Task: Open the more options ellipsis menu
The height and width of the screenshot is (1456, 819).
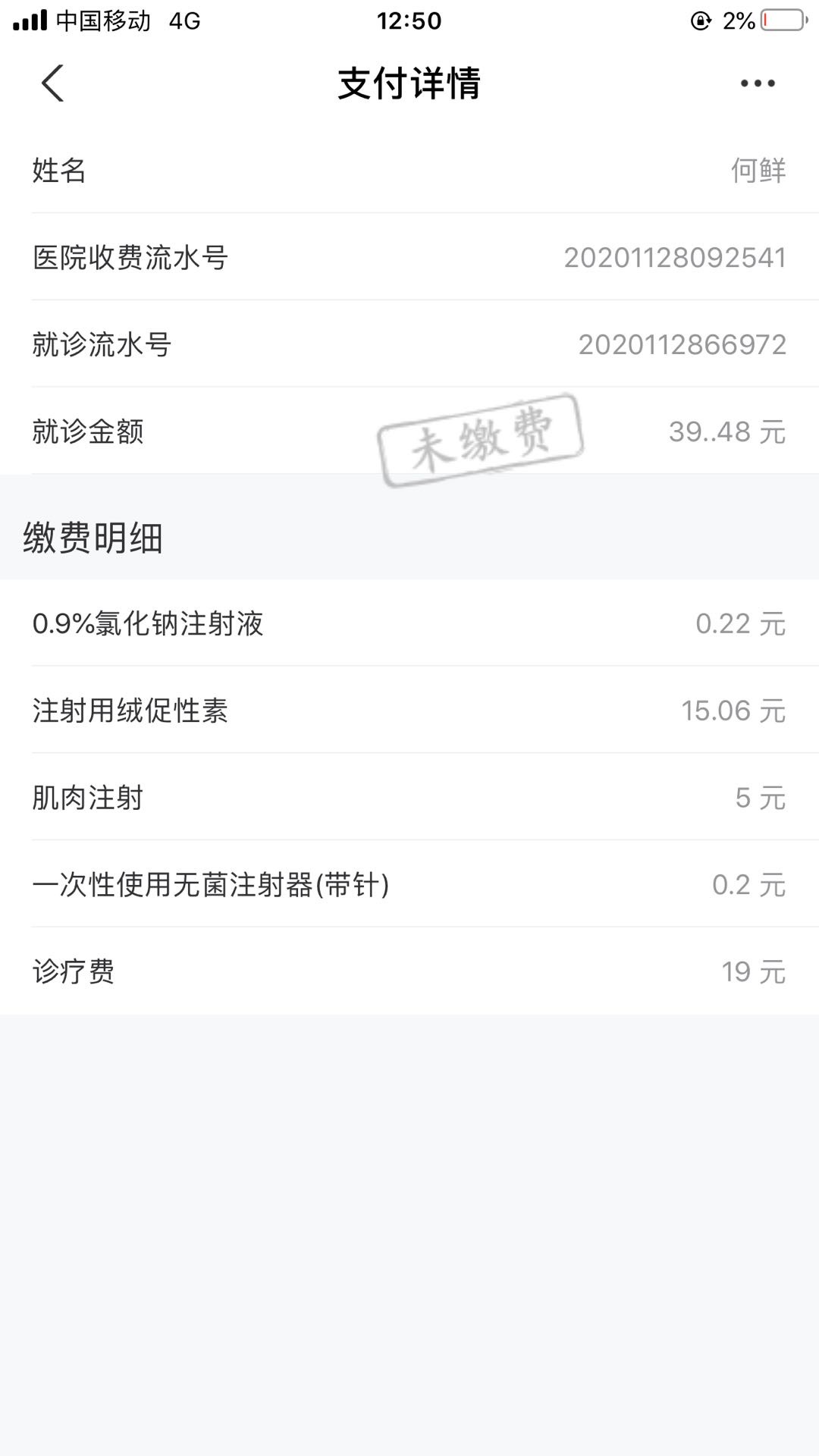Action: [756, 83]
